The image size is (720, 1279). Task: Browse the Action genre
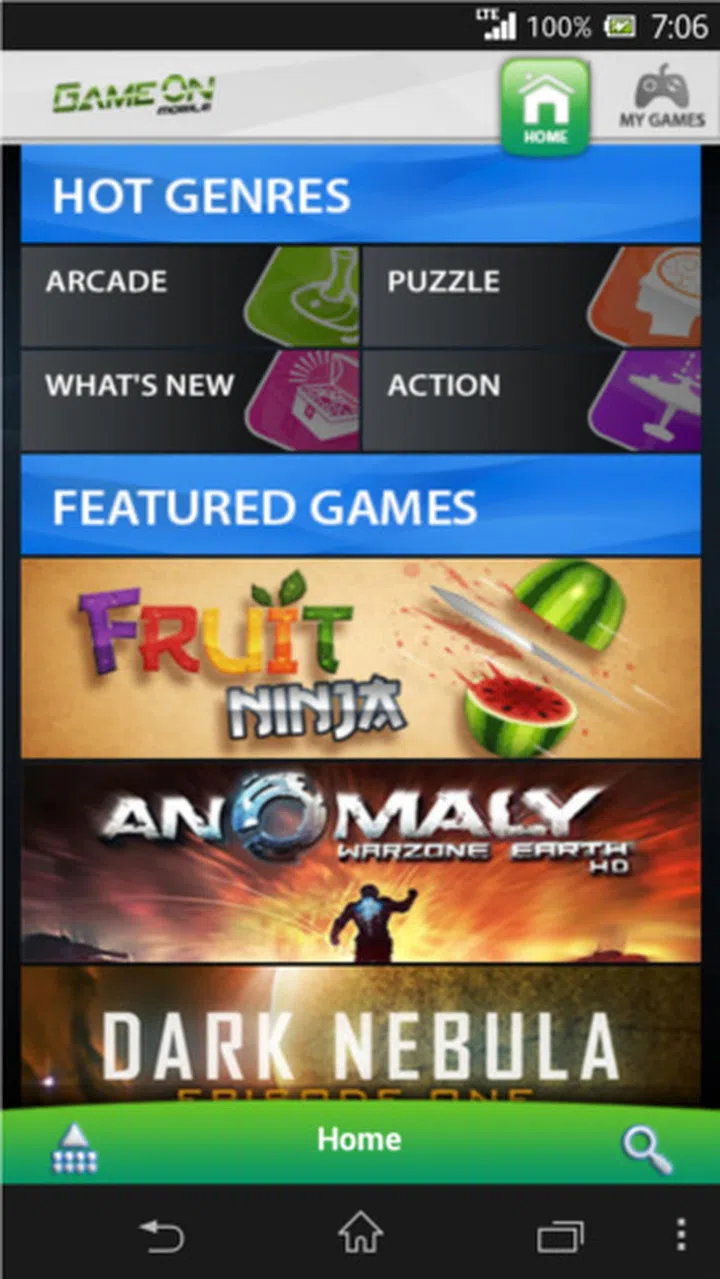click(x=531, y=401)
